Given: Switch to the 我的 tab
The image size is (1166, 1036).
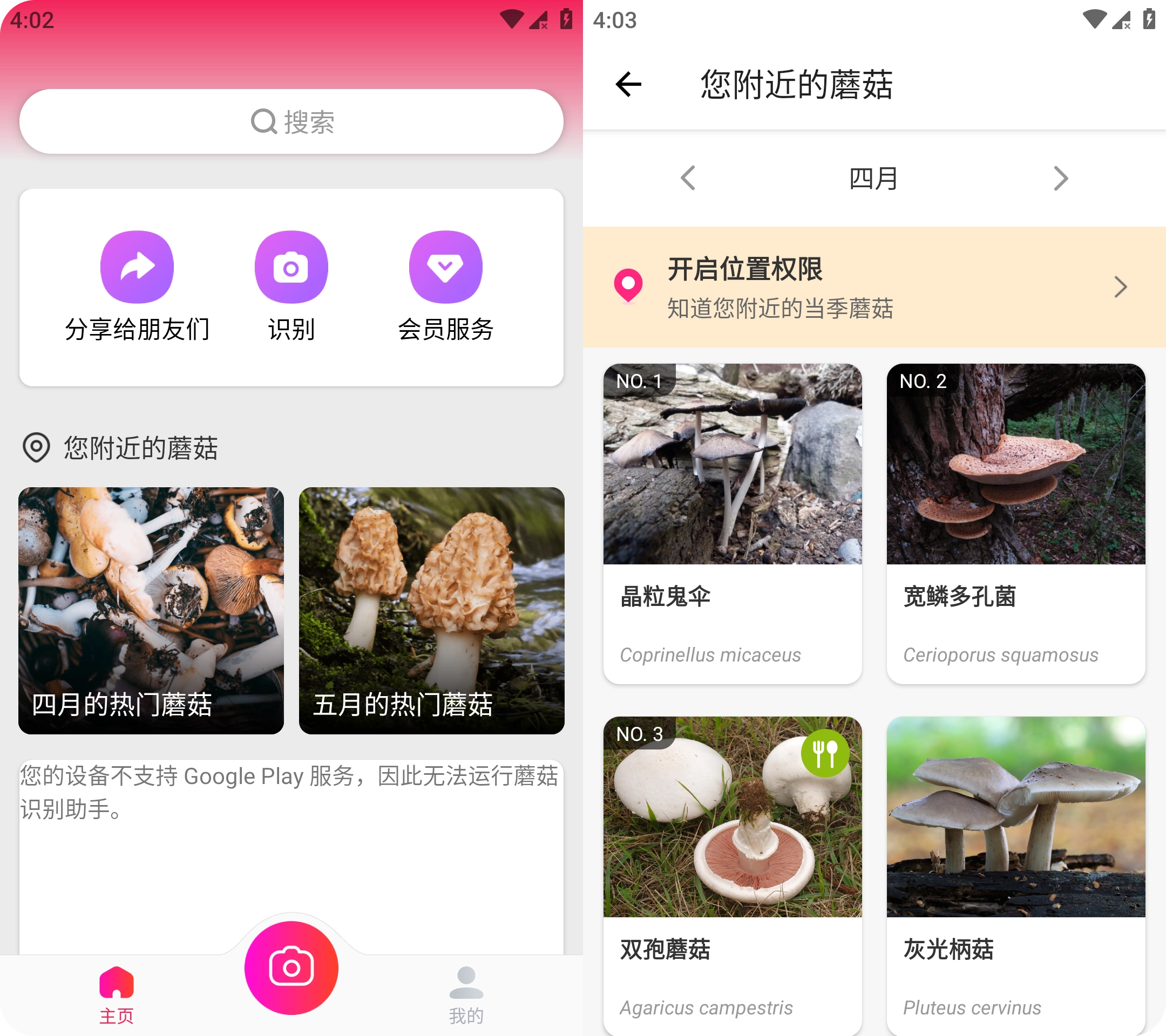Looking at the screenshot, I should pyautogui.click(x=466, y=994).
